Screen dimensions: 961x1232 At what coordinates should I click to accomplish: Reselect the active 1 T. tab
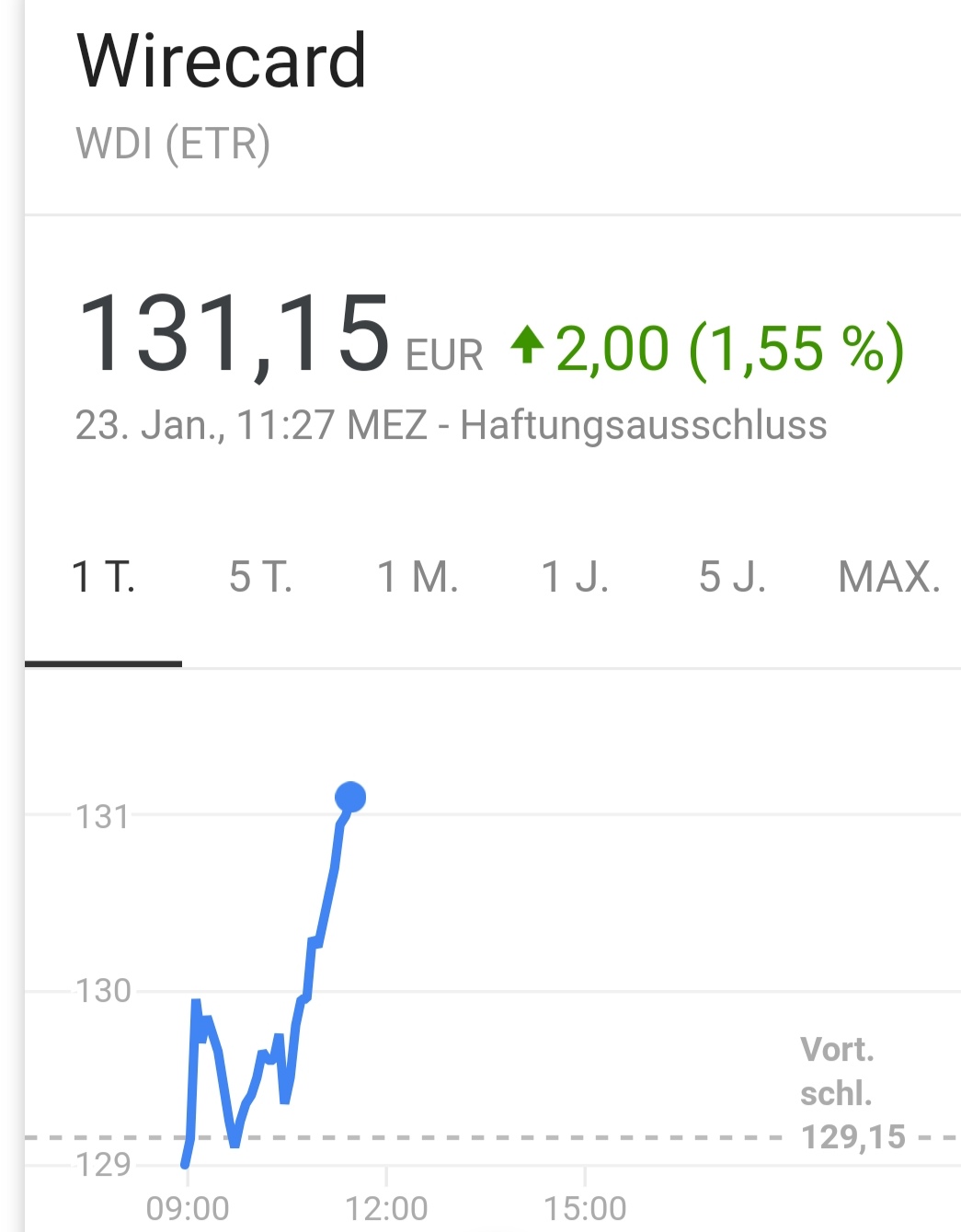point(103,578)
